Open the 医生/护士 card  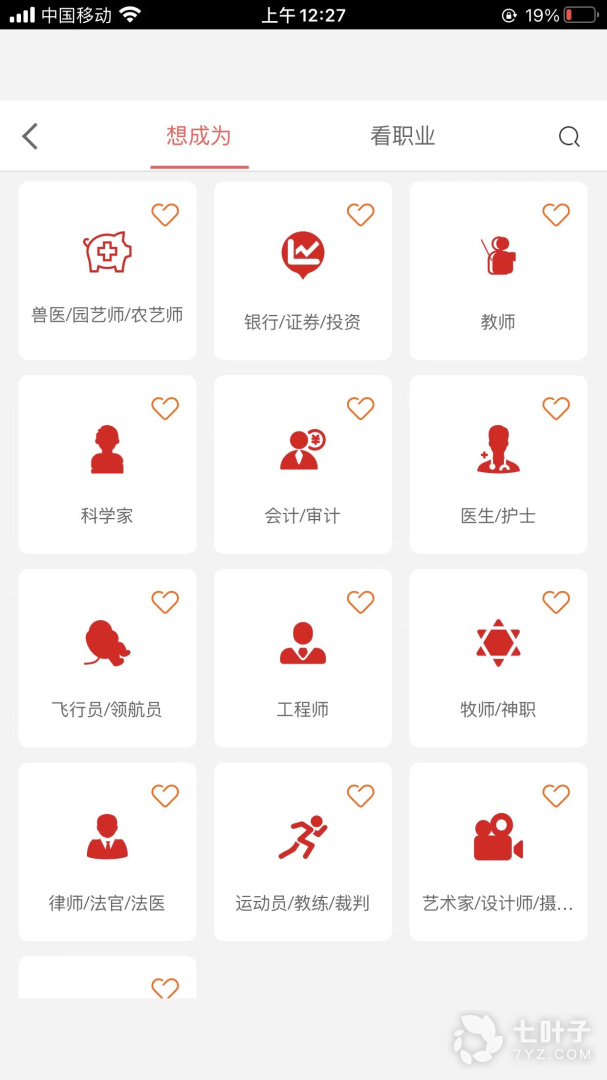498,466
